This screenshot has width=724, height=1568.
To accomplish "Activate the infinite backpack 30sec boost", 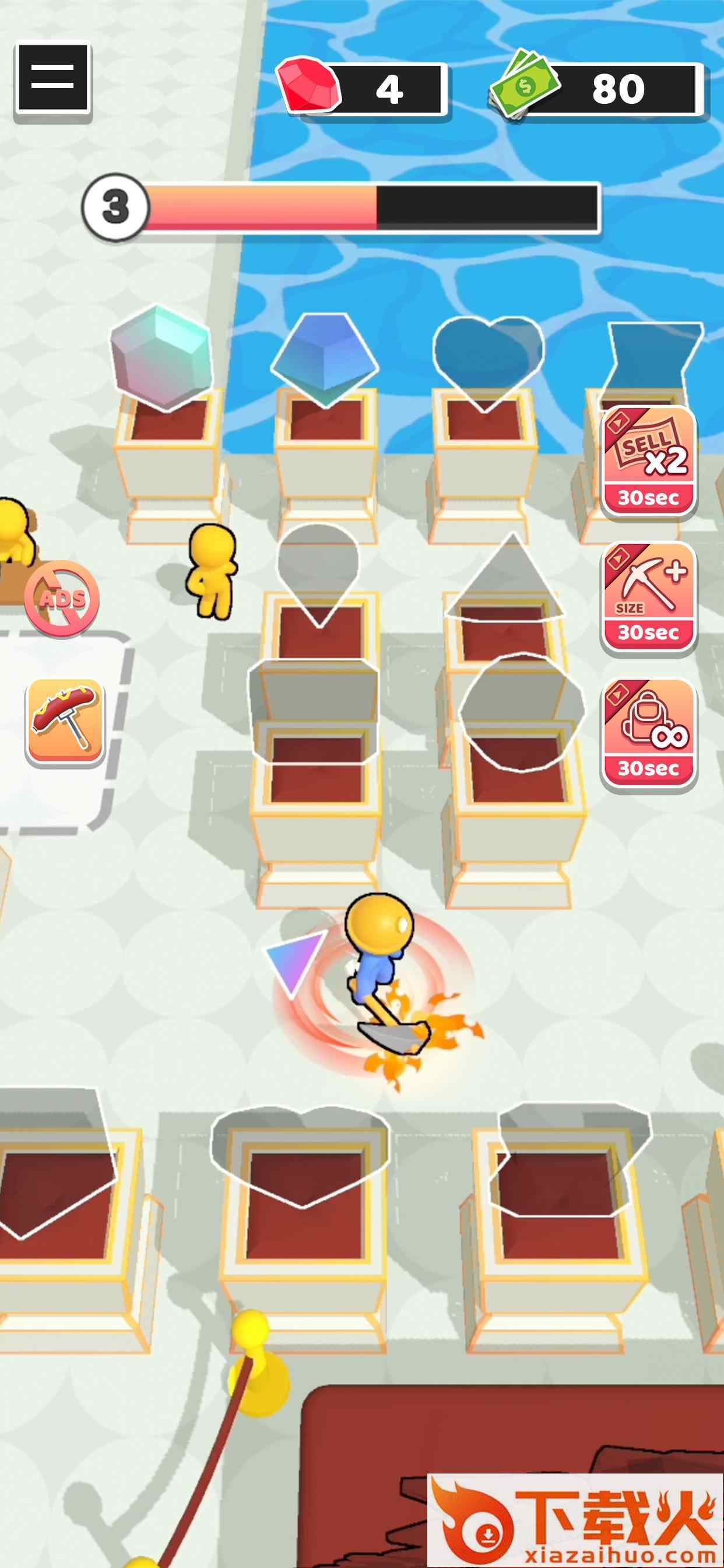I will [649, 733].
